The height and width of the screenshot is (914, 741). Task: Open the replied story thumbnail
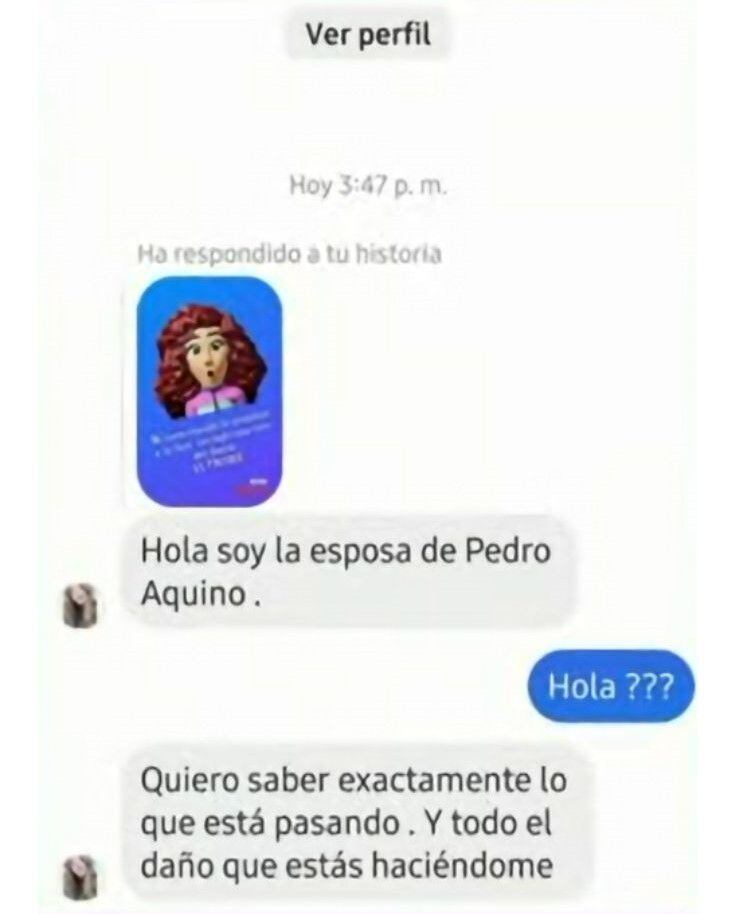[x=211, y=391]
